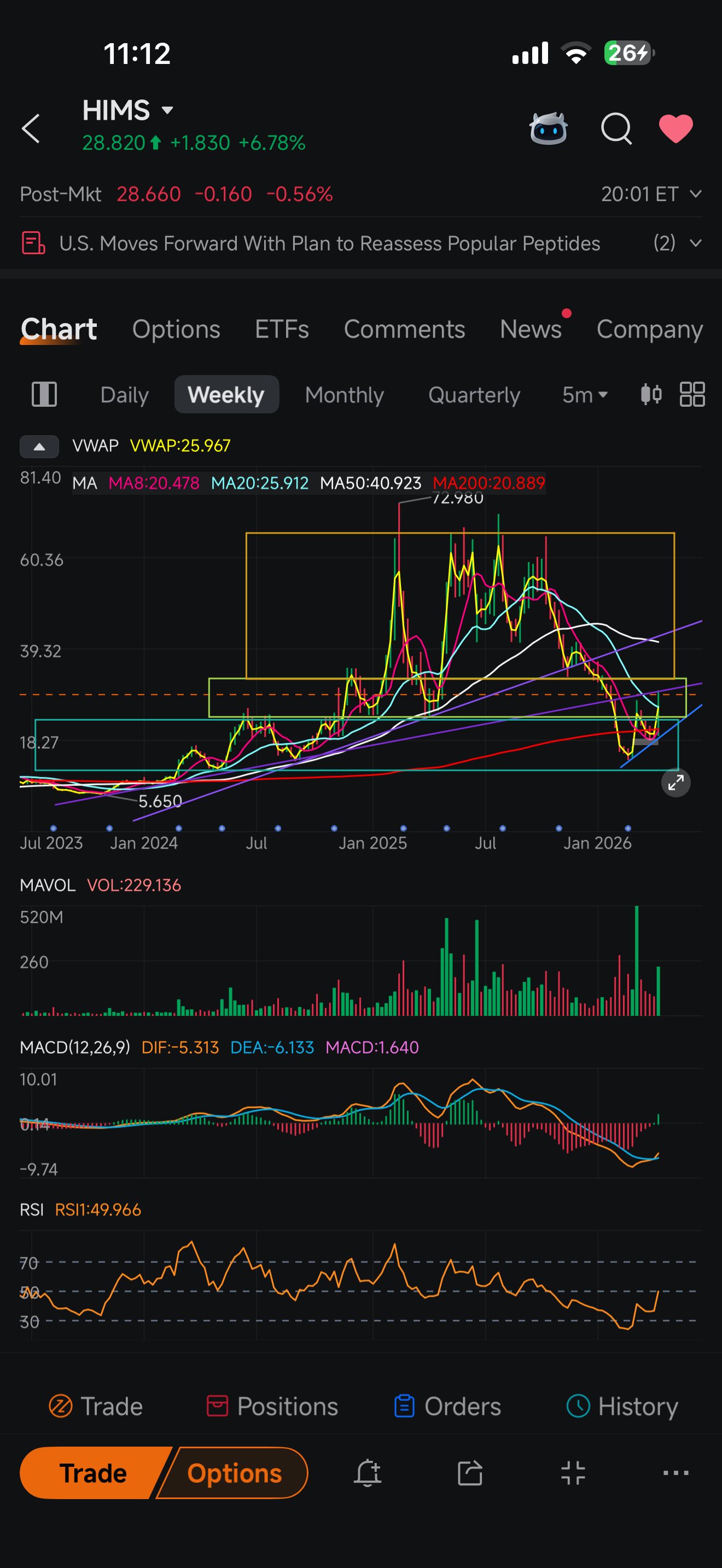Open the Positions section
Viewport: 722px width, 1568px height.
coord(272,1406)
